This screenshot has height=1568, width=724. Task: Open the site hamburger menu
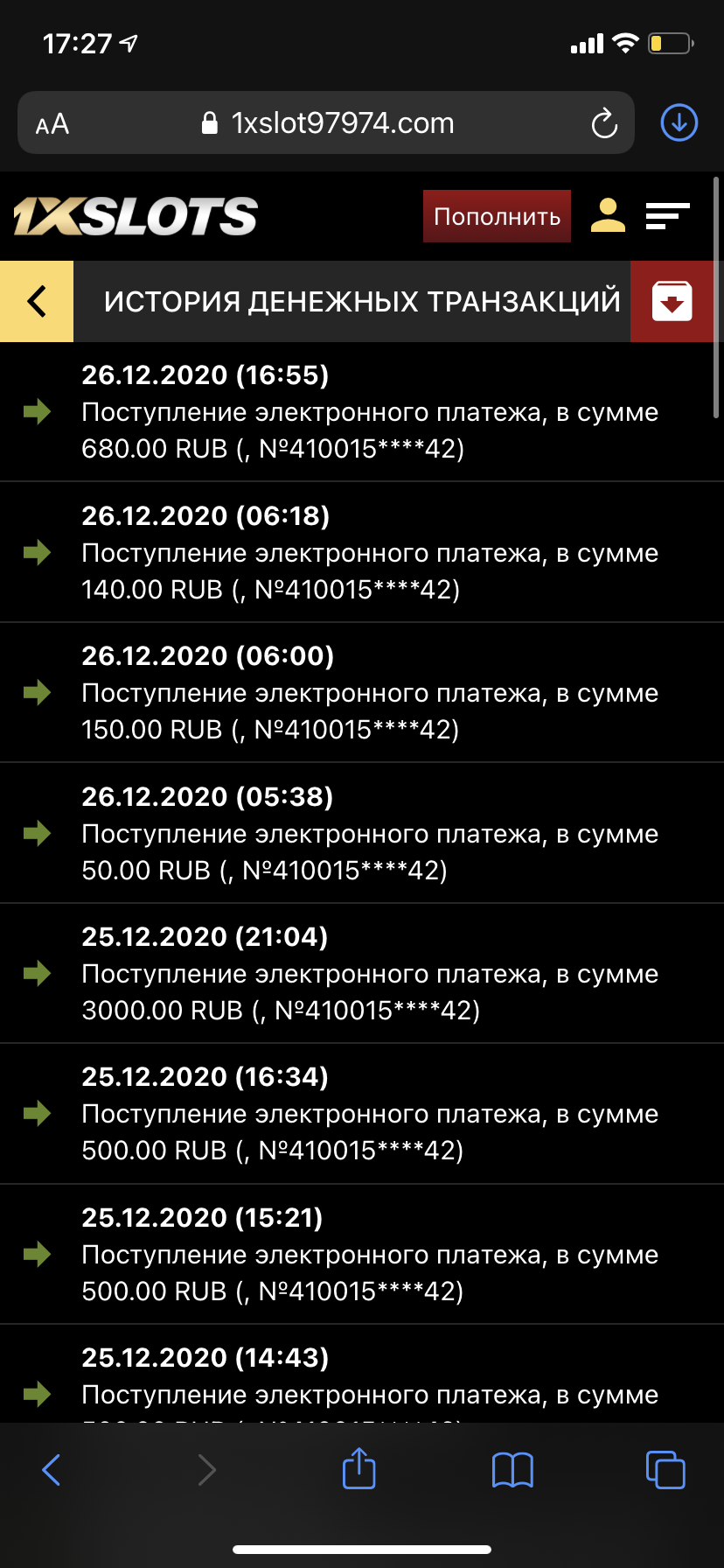667,215
